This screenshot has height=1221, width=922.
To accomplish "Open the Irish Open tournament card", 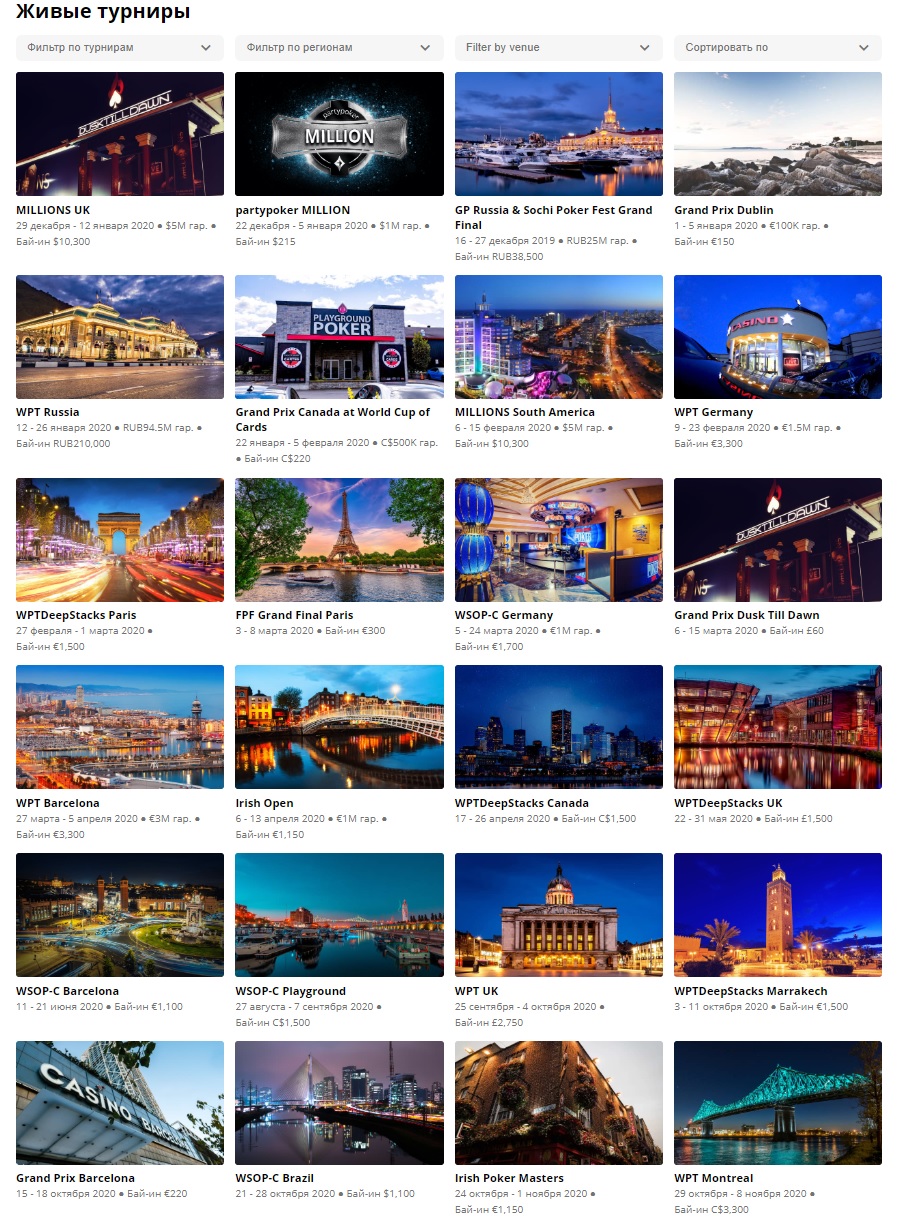I will pyautogui.click(x=339, y=727).
